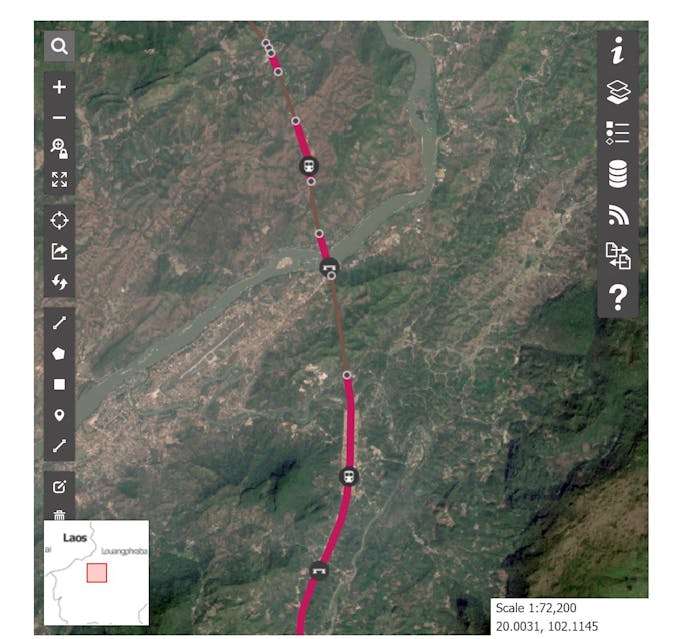Tap the overview minimap of Laos
Image resolution: width=680 pixels, height=639 pixels.
click(96, 572)
